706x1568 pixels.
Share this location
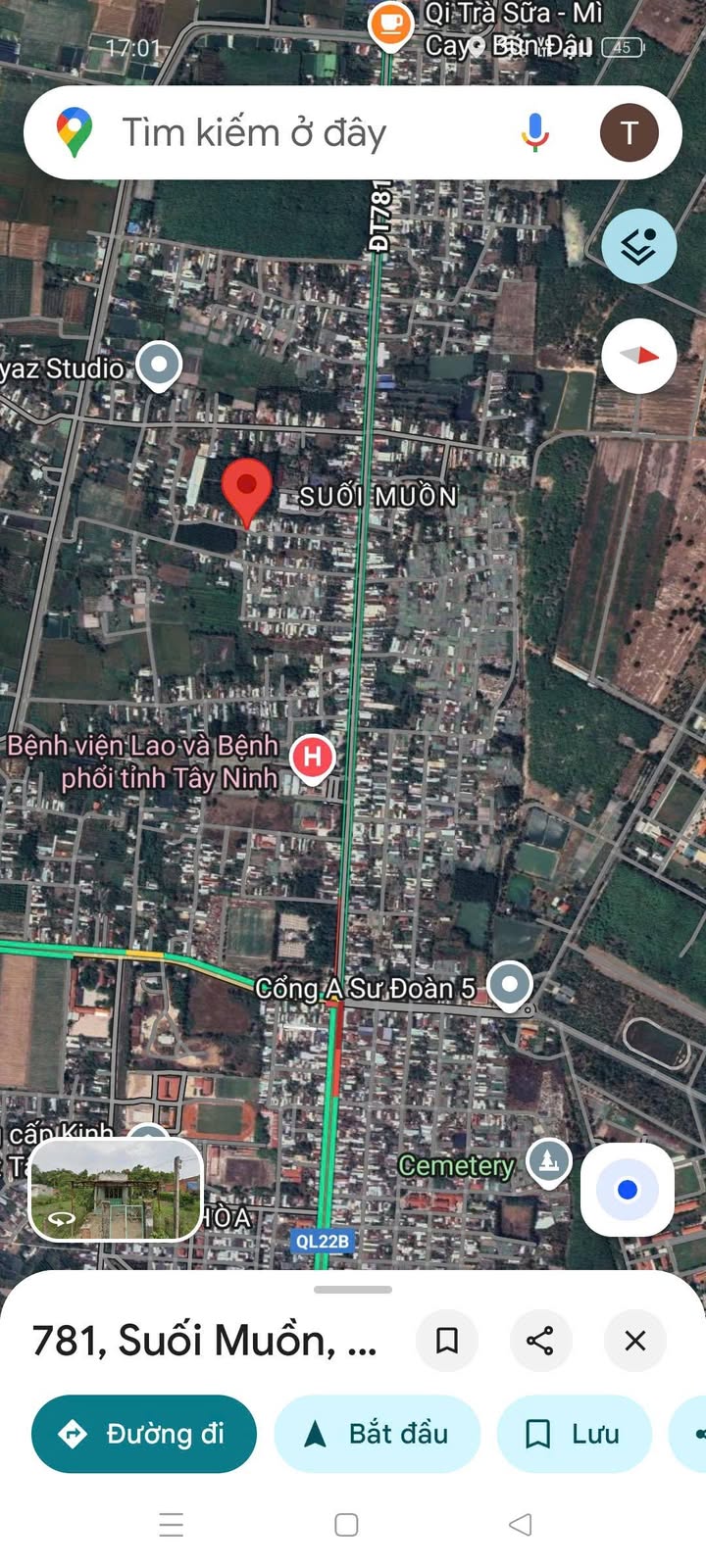(540, 1340)
